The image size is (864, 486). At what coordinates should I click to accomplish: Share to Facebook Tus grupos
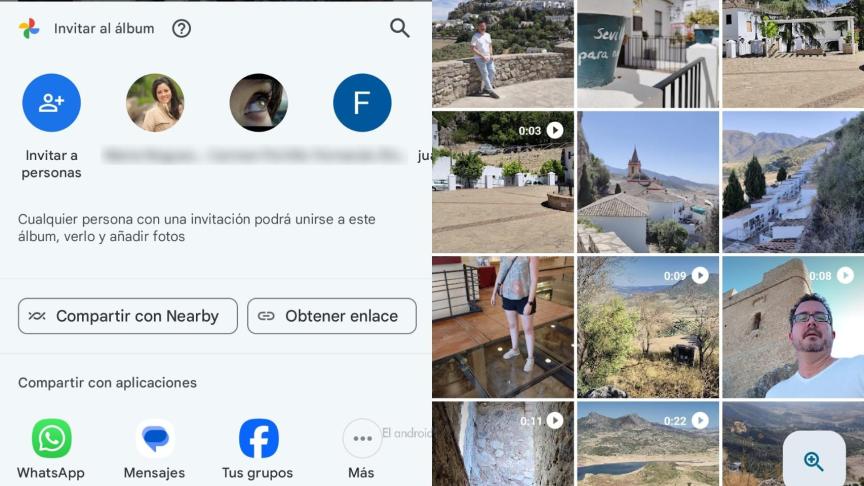(258, 439)
